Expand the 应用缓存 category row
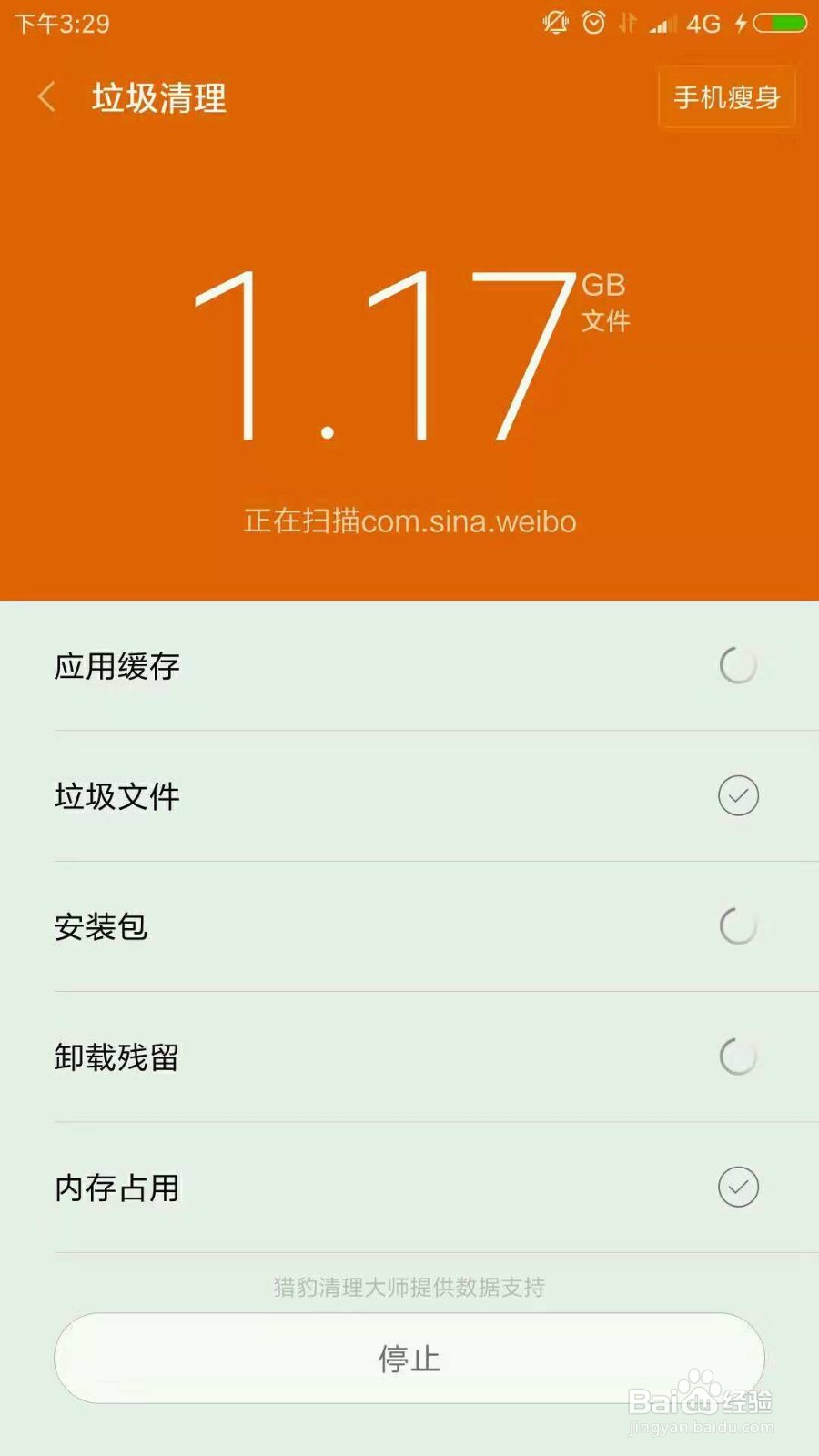Screen dimensions: 819x1456 click(x=409, y=665)
